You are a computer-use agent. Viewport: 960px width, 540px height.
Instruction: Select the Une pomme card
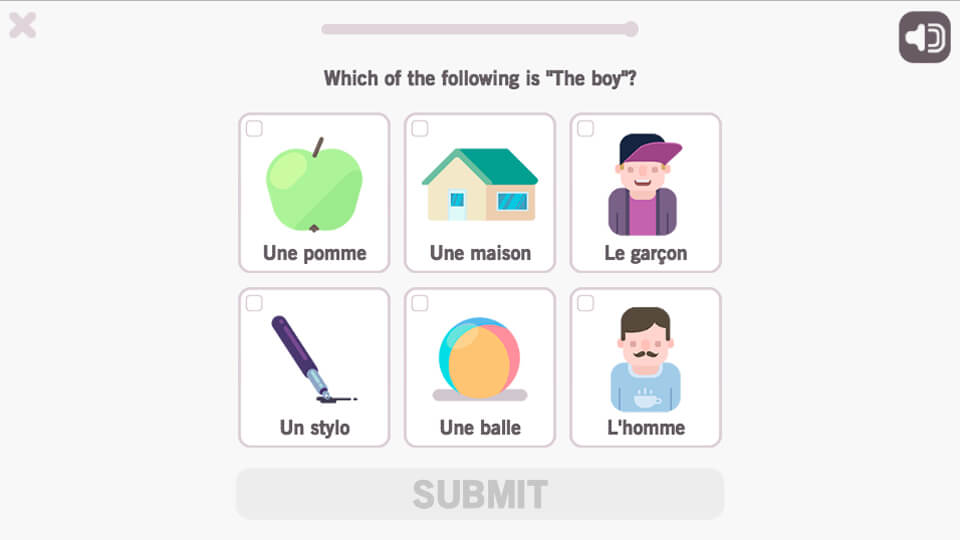tap(314, 193)
